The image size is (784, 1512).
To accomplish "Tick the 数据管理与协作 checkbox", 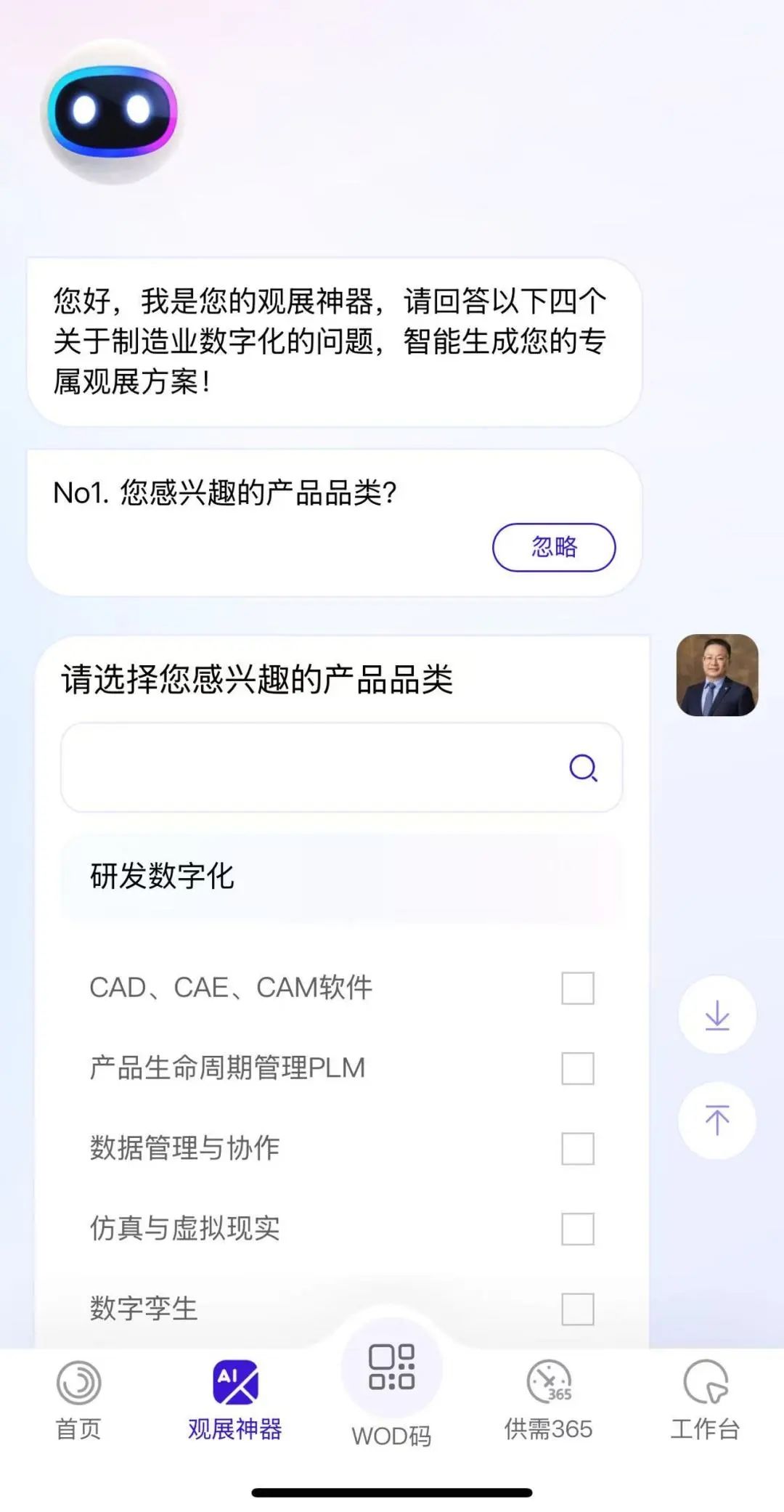I will 578,1149.
